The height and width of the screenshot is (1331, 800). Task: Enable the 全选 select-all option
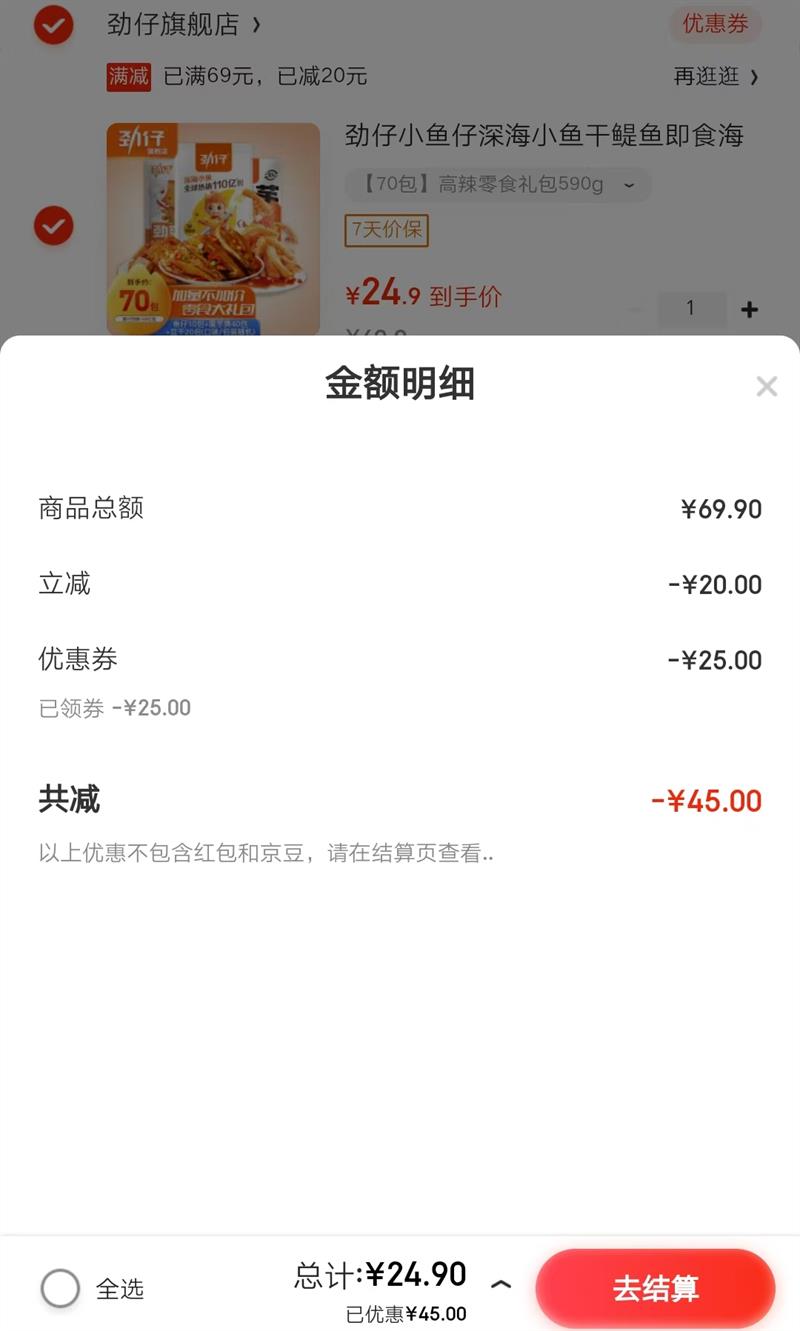click(x=60, y=1288)
